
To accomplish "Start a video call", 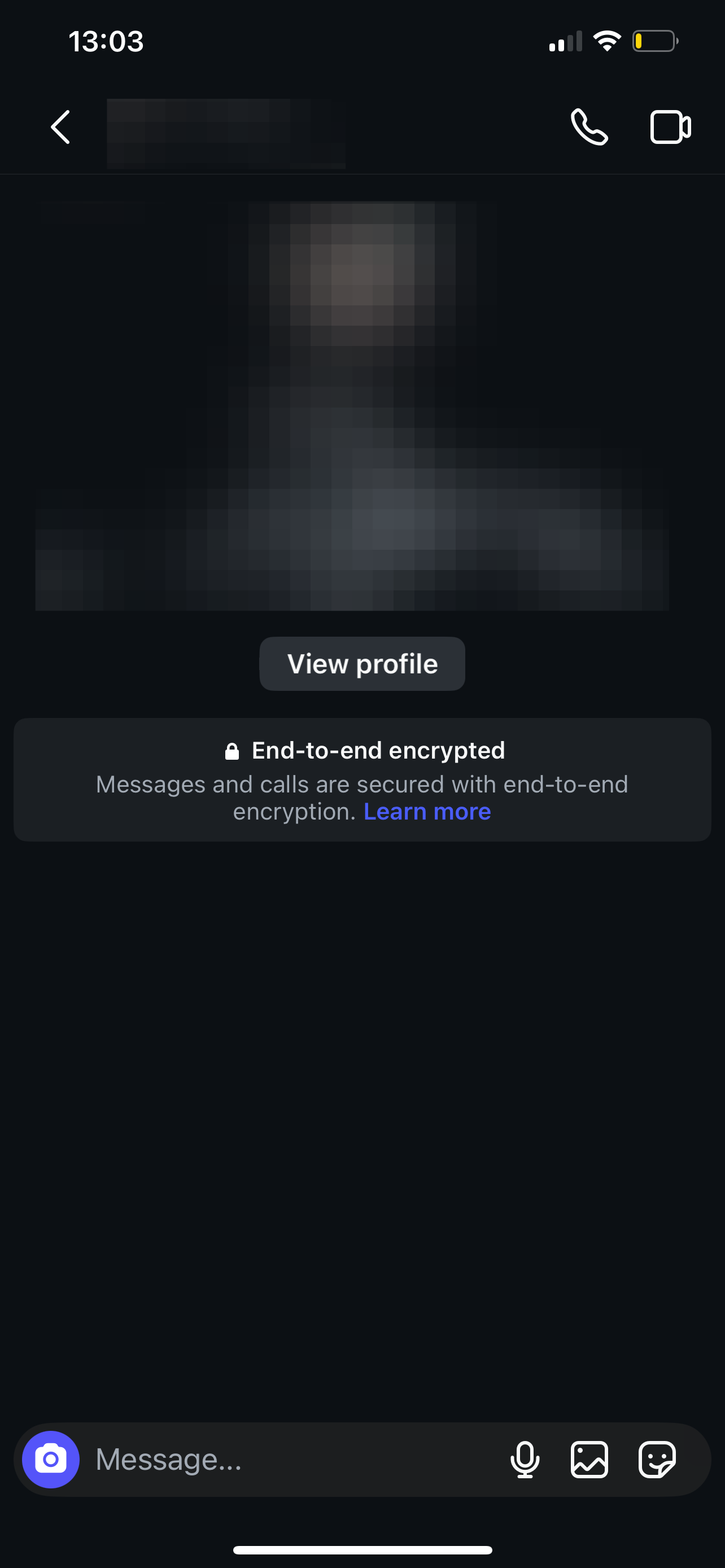I will [x=670, y=127].
